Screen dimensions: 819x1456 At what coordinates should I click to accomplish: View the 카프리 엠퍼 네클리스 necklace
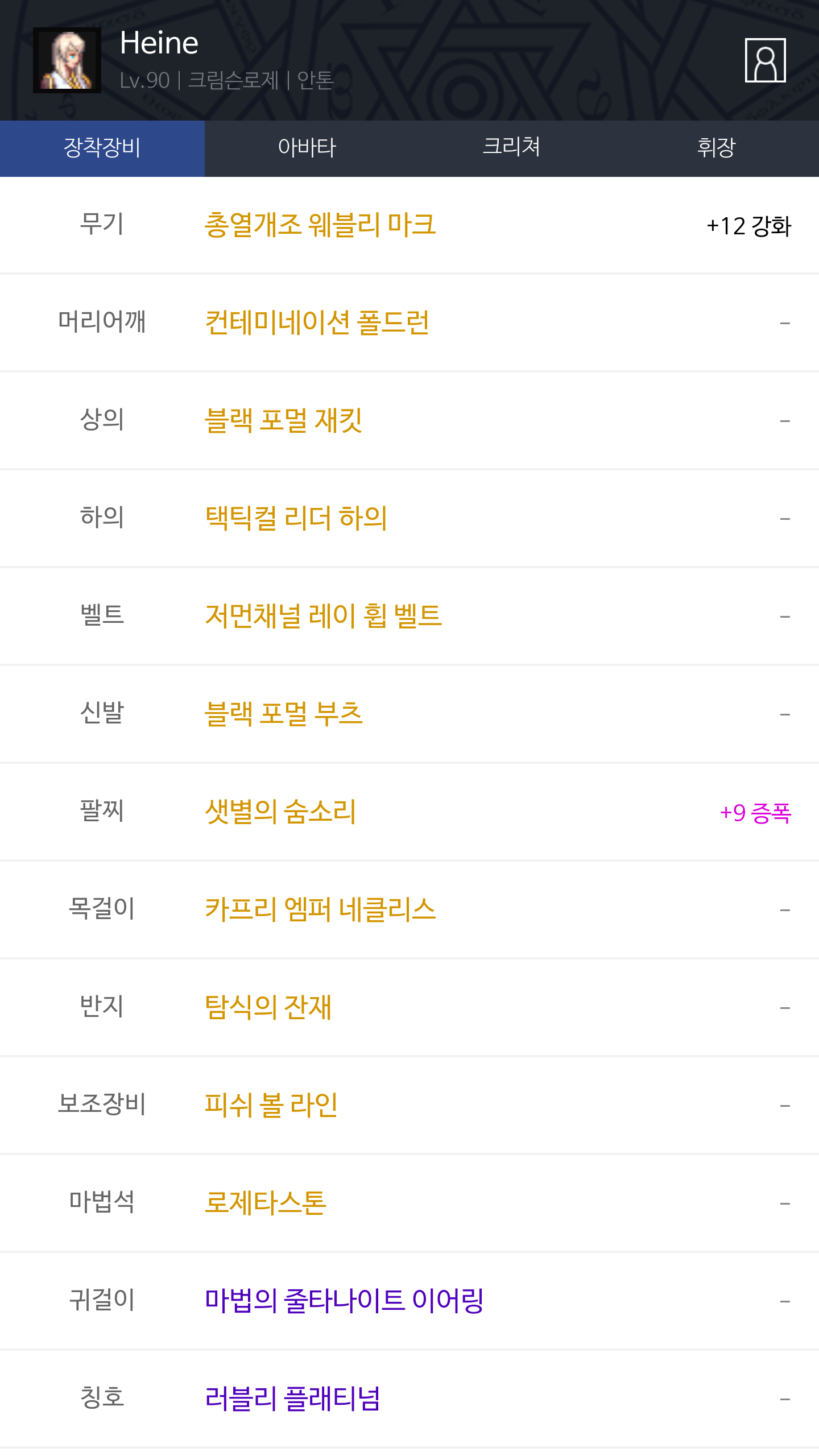(320, 909)
